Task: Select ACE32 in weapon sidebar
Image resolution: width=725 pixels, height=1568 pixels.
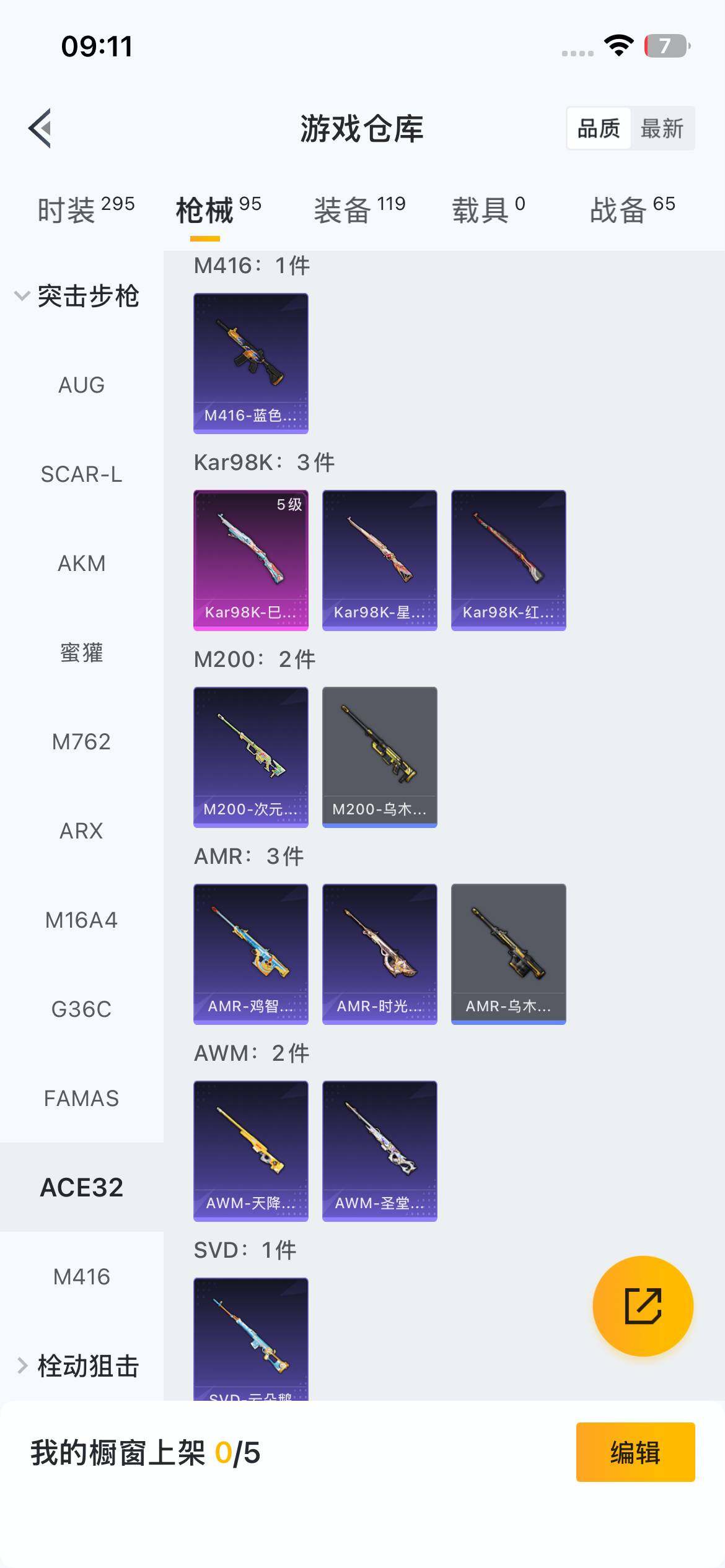Action: point(81,1187)
